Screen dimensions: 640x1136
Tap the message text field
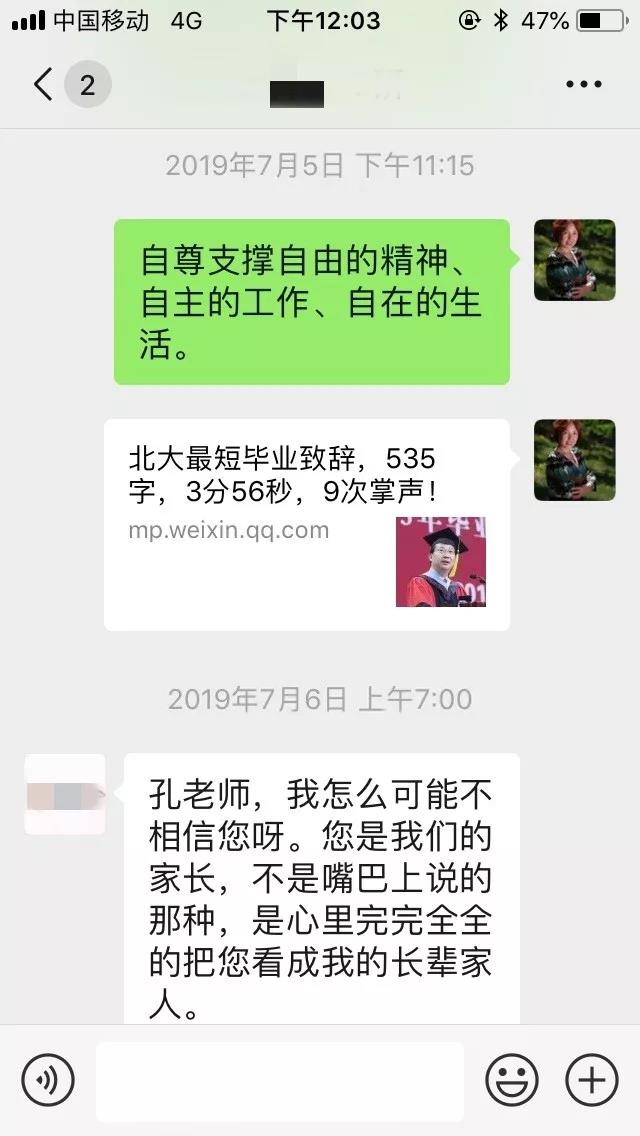pos(280,1080)
